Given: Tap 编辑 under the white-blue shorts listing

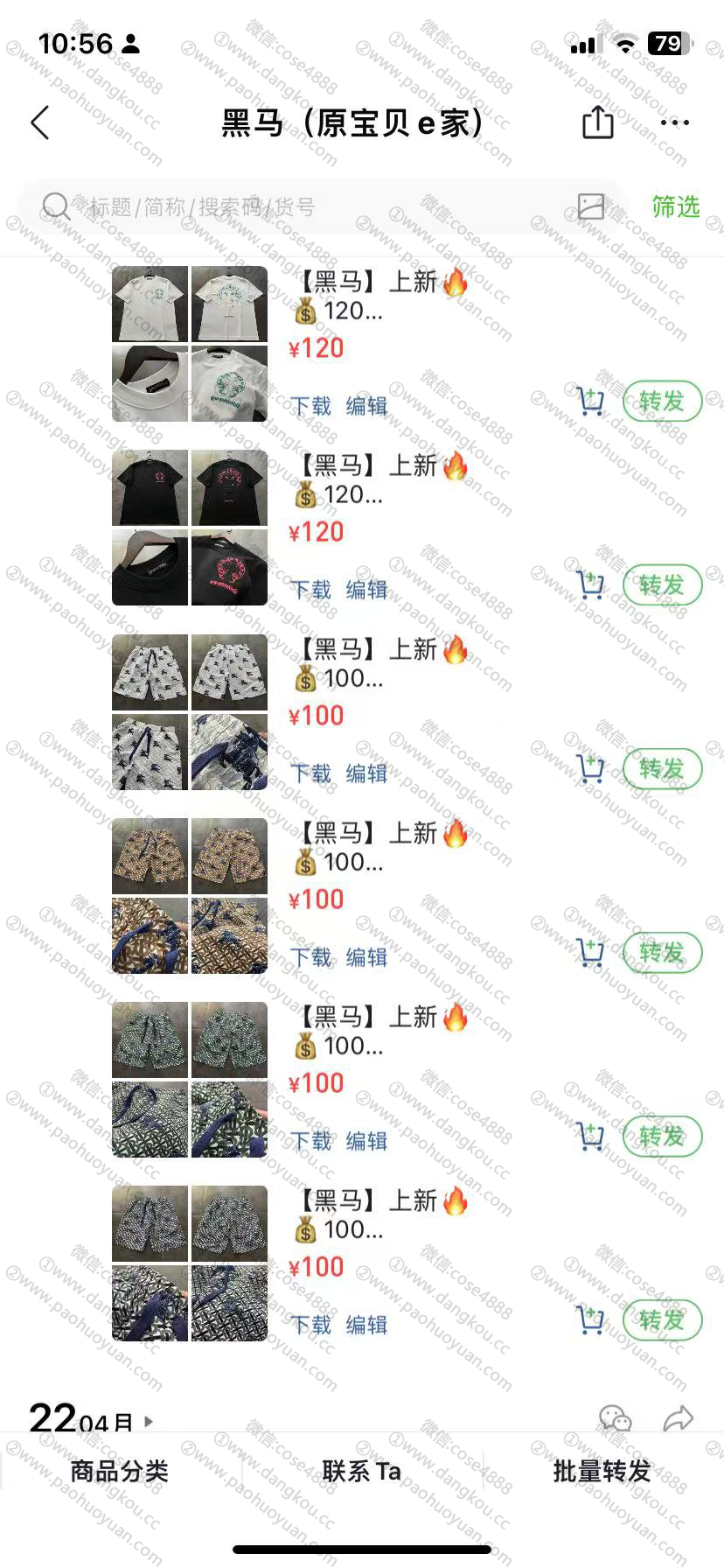Looking at the screenshot, I should [x=366, y=773].
